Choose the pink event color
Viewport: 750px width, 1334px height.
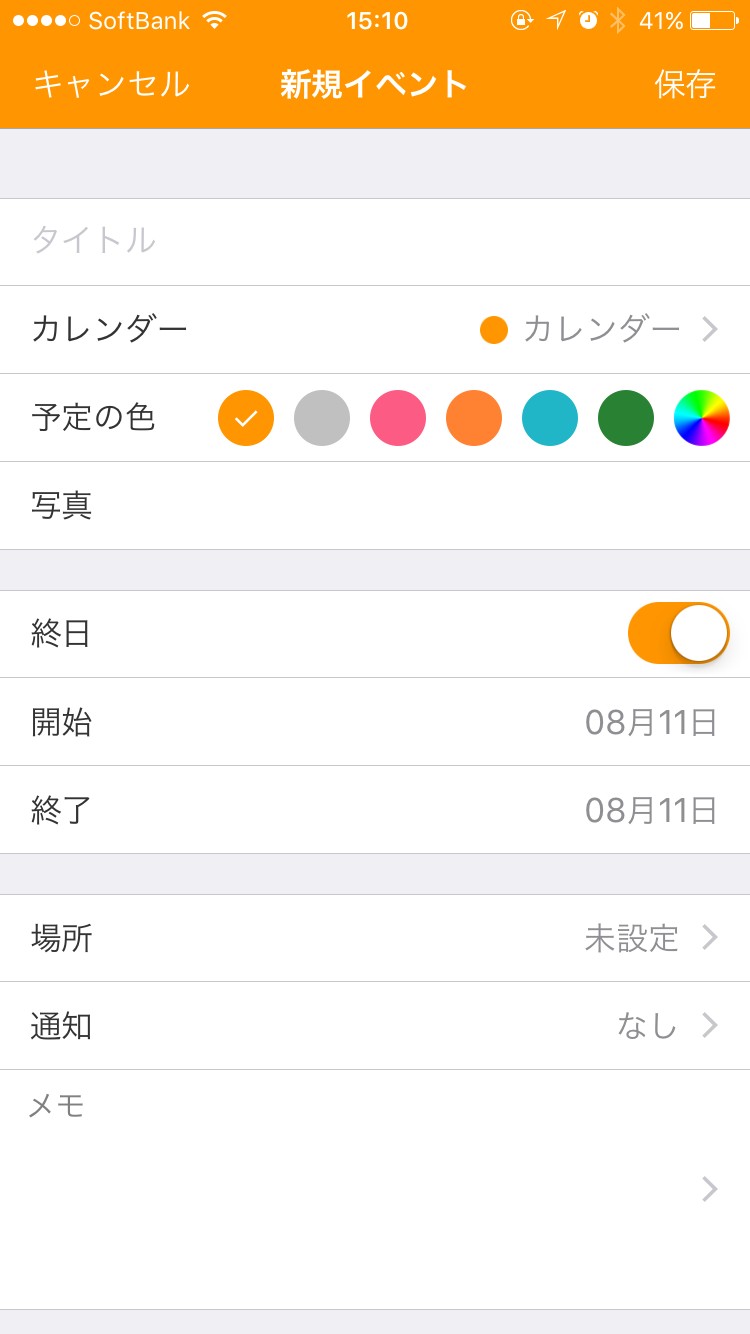pos(398,418)
